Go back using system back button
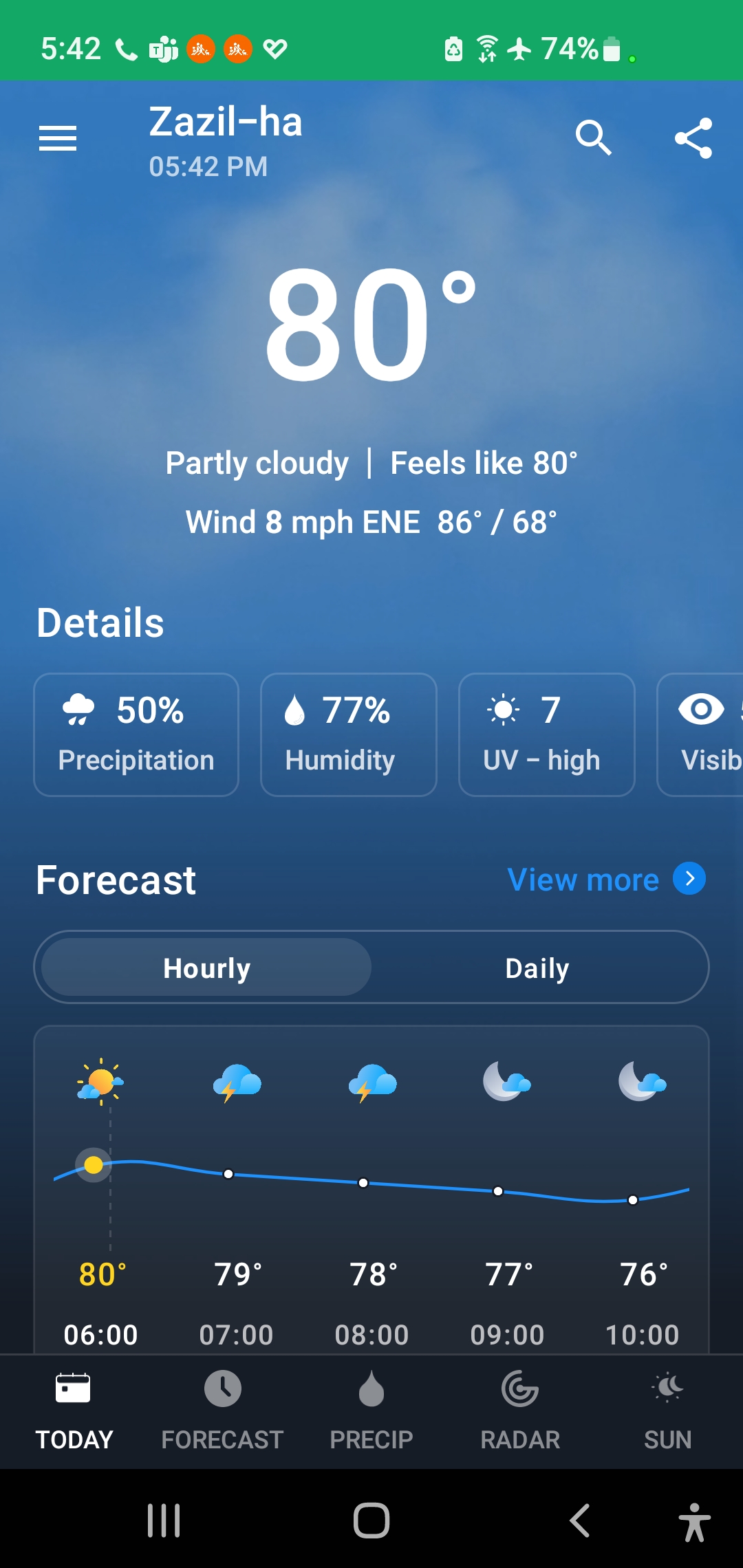This screenshot has height=1568, width=743. [x=579, y=1520]
